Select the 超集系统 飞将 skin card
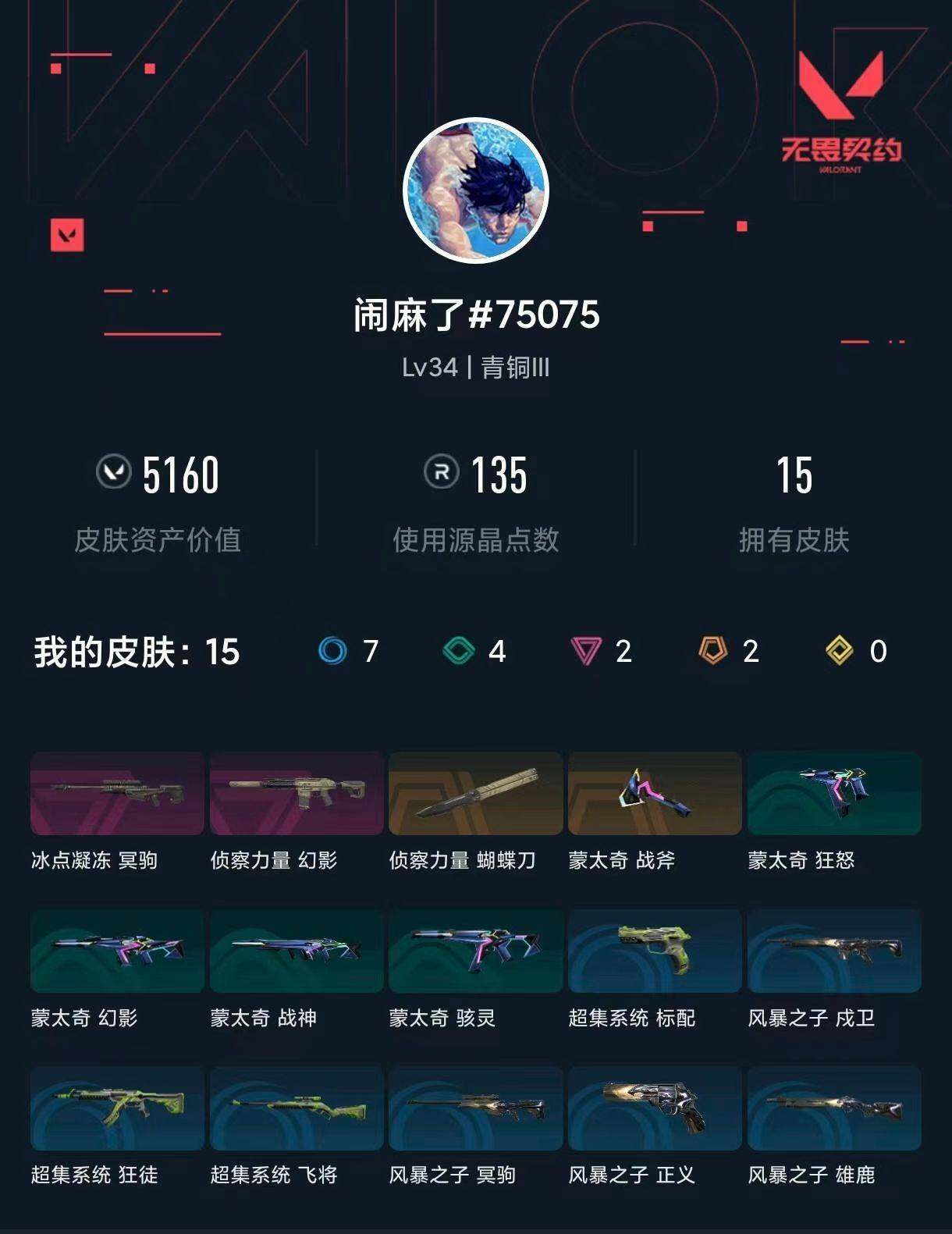The height and width of the screenshot is (1234, 952). point(295,1108)
